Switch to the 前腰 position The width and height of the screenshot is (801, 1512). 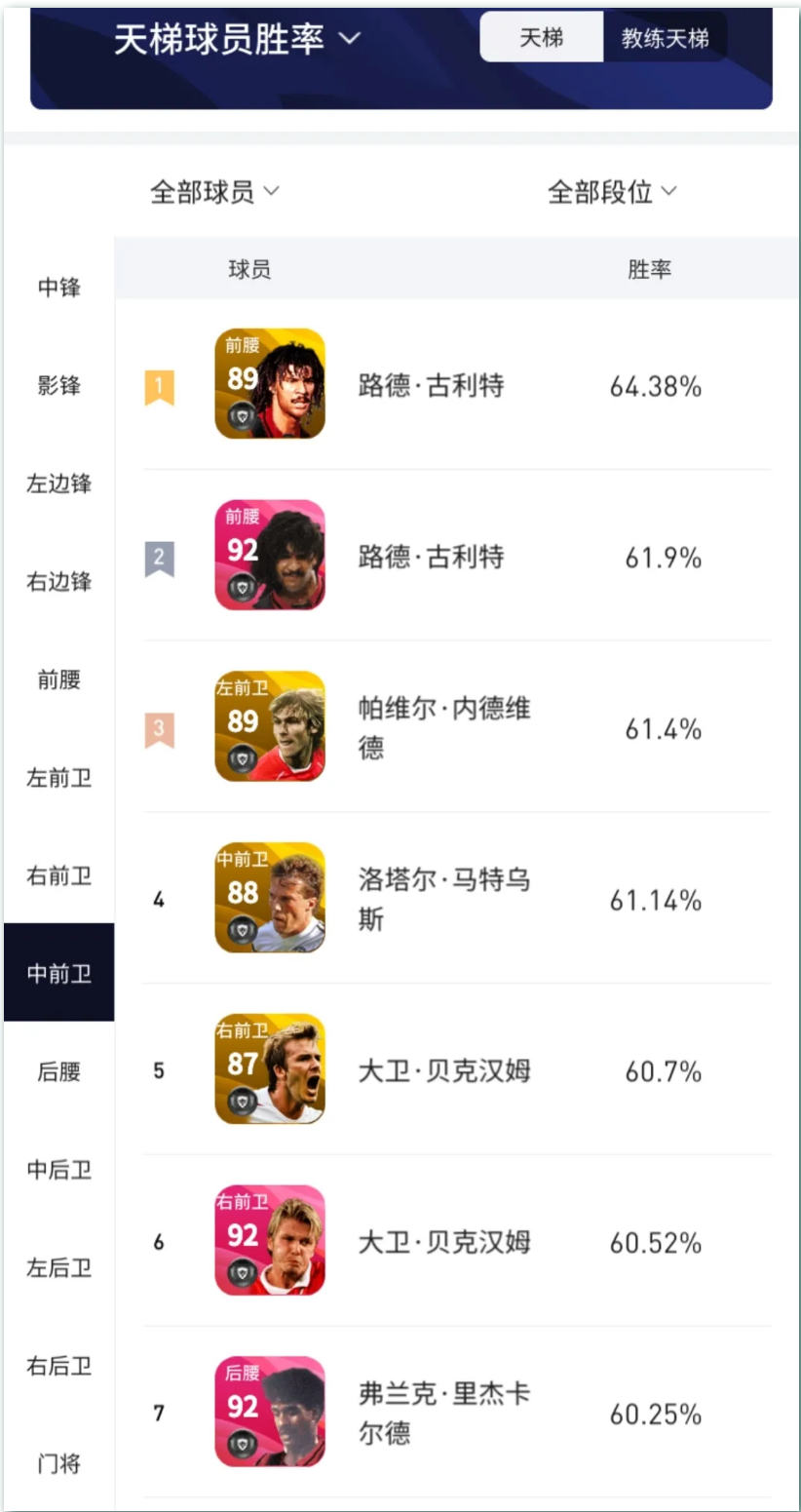point(58,679)
